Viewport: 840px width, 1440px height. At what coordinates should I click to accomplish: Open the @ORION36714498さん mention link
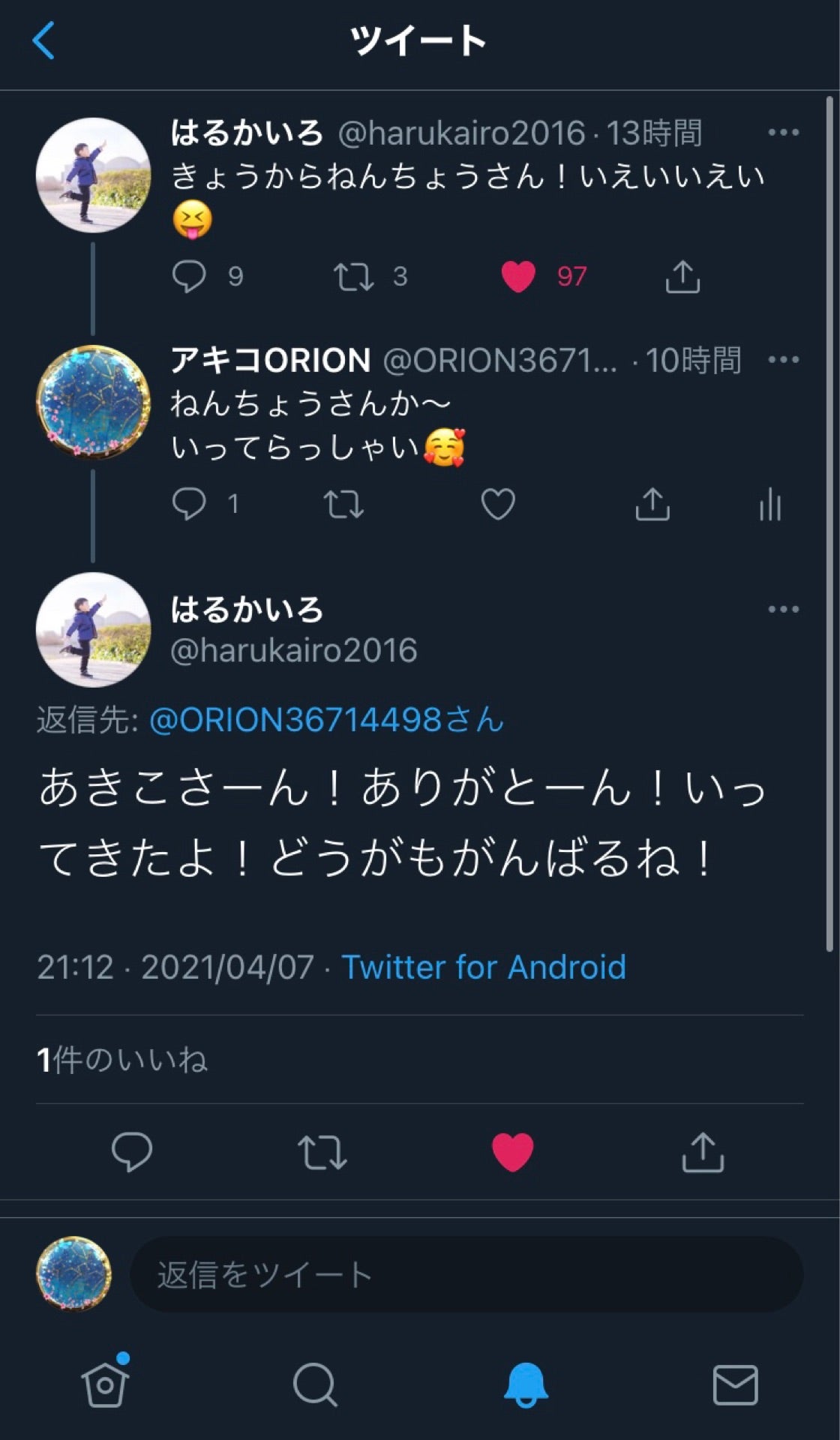pos(326,720)
